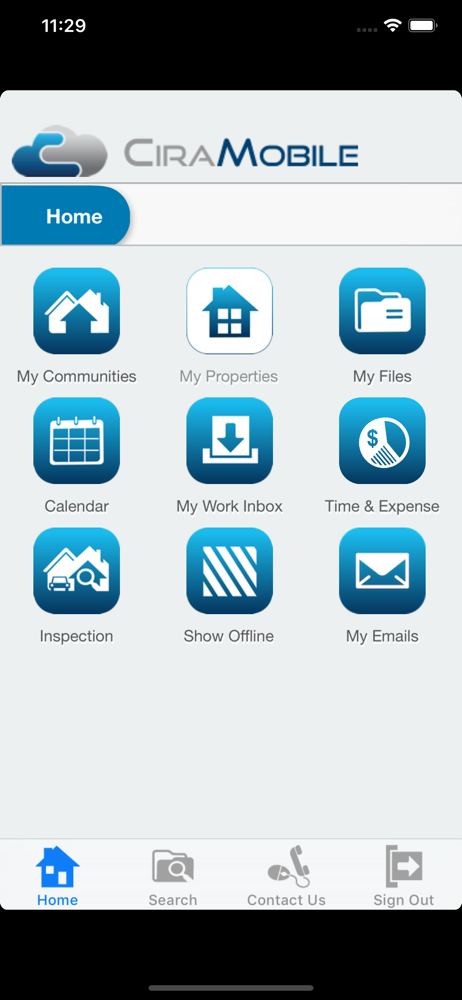
Task: Select the Home tab in bottom bar
Action: tap(57, 877)
